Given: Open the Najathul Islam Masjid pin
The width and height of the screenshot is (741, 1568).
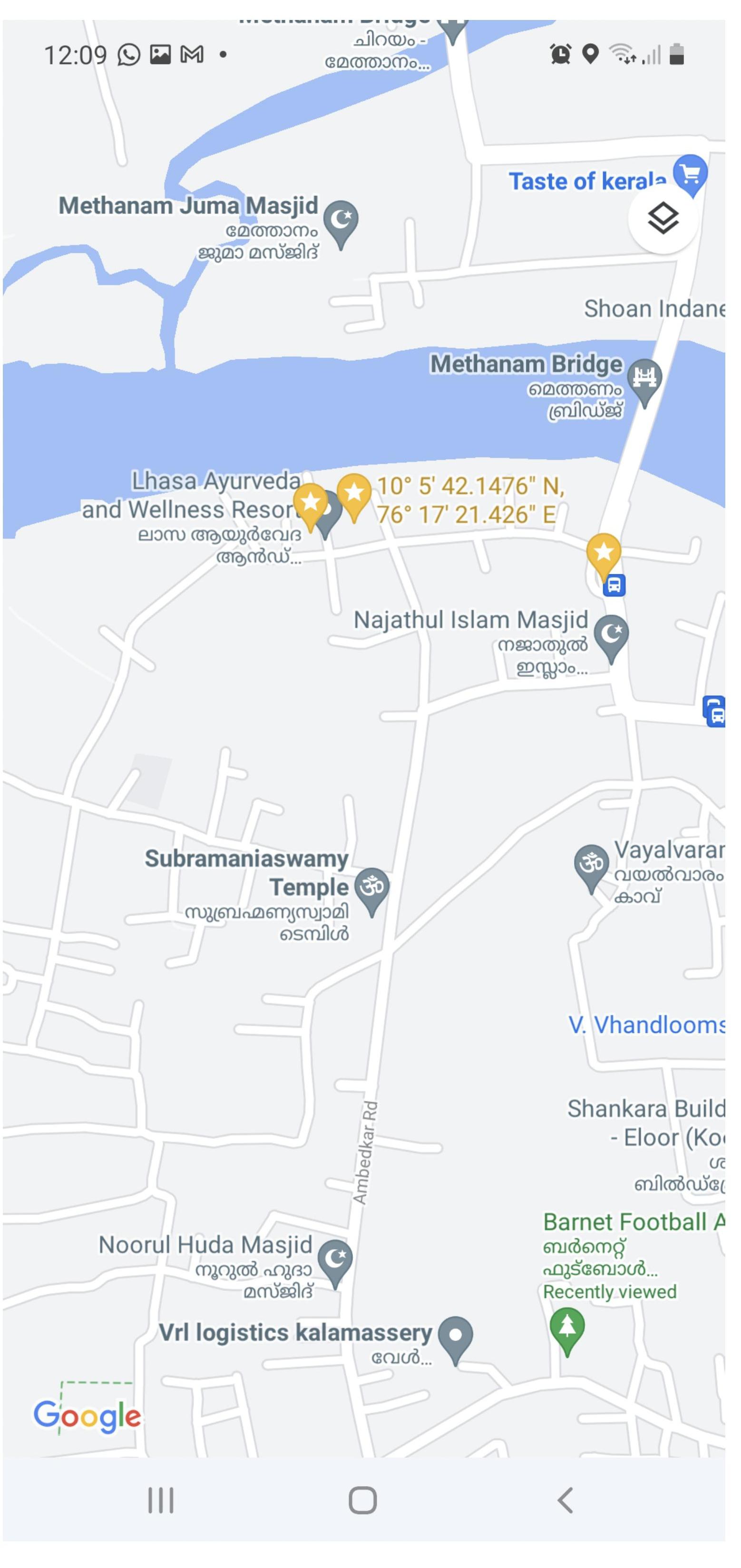Looking at the screenshot, I should pos(611,638).
